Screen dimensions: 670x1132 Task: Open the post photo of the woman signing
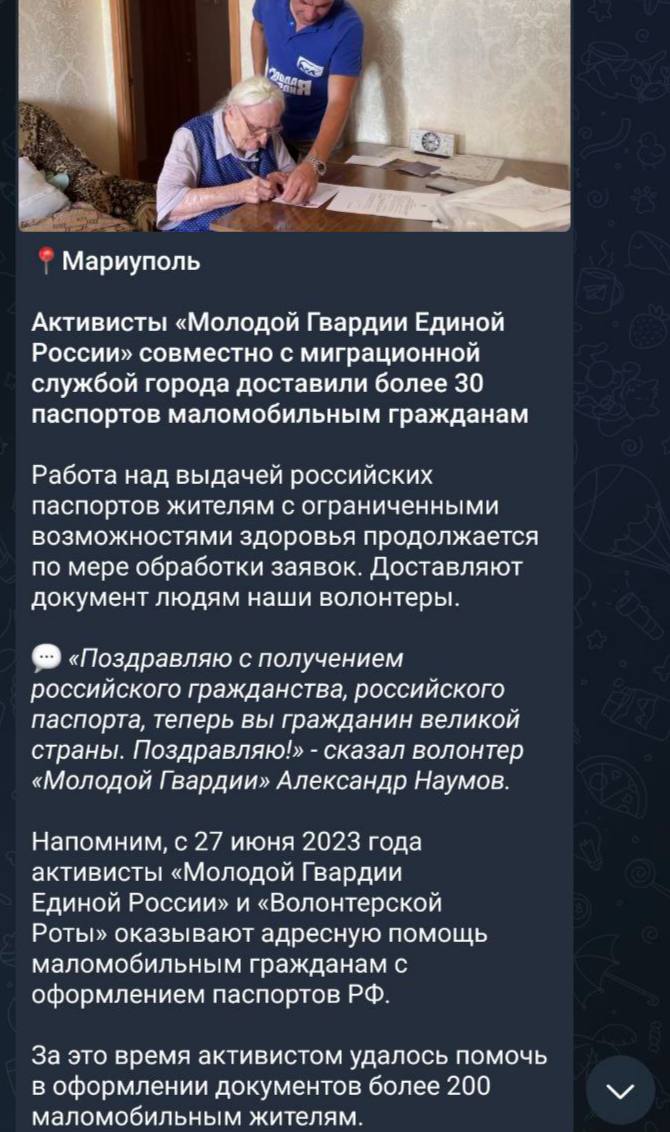point(294,115)
